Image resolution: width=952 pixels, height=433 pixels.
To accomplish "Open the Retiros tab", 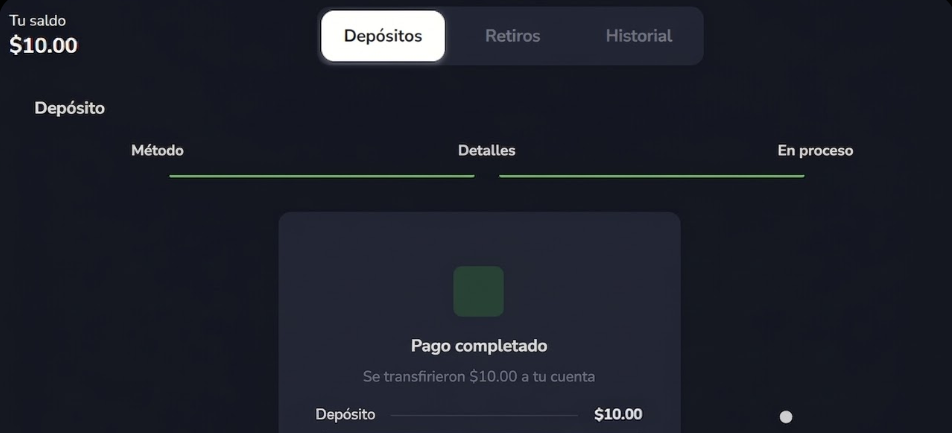I will click(x=512, y=36).
